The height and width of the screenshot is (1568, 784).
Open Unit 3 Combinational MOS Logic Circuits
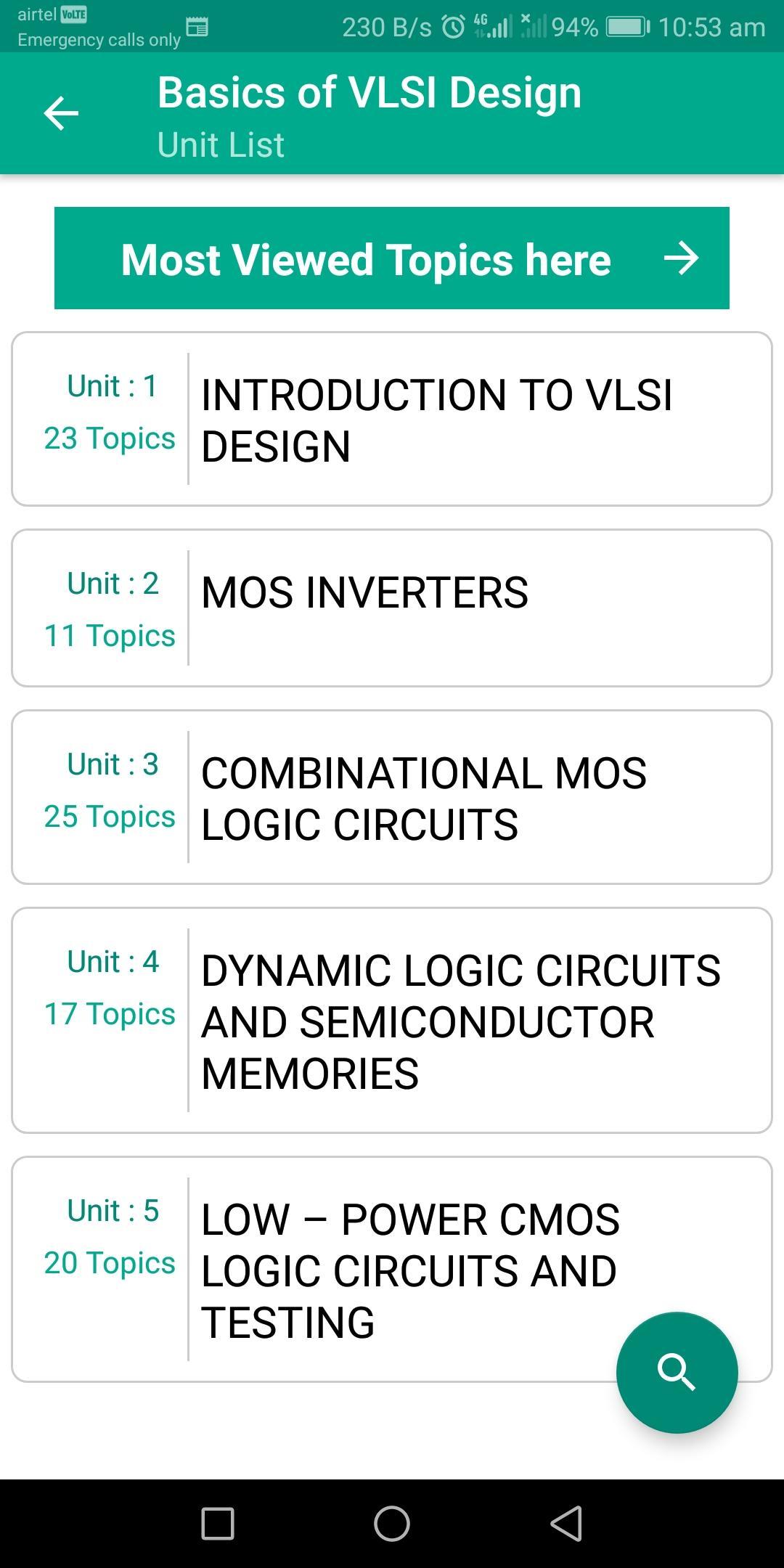(x=392, y=796)
